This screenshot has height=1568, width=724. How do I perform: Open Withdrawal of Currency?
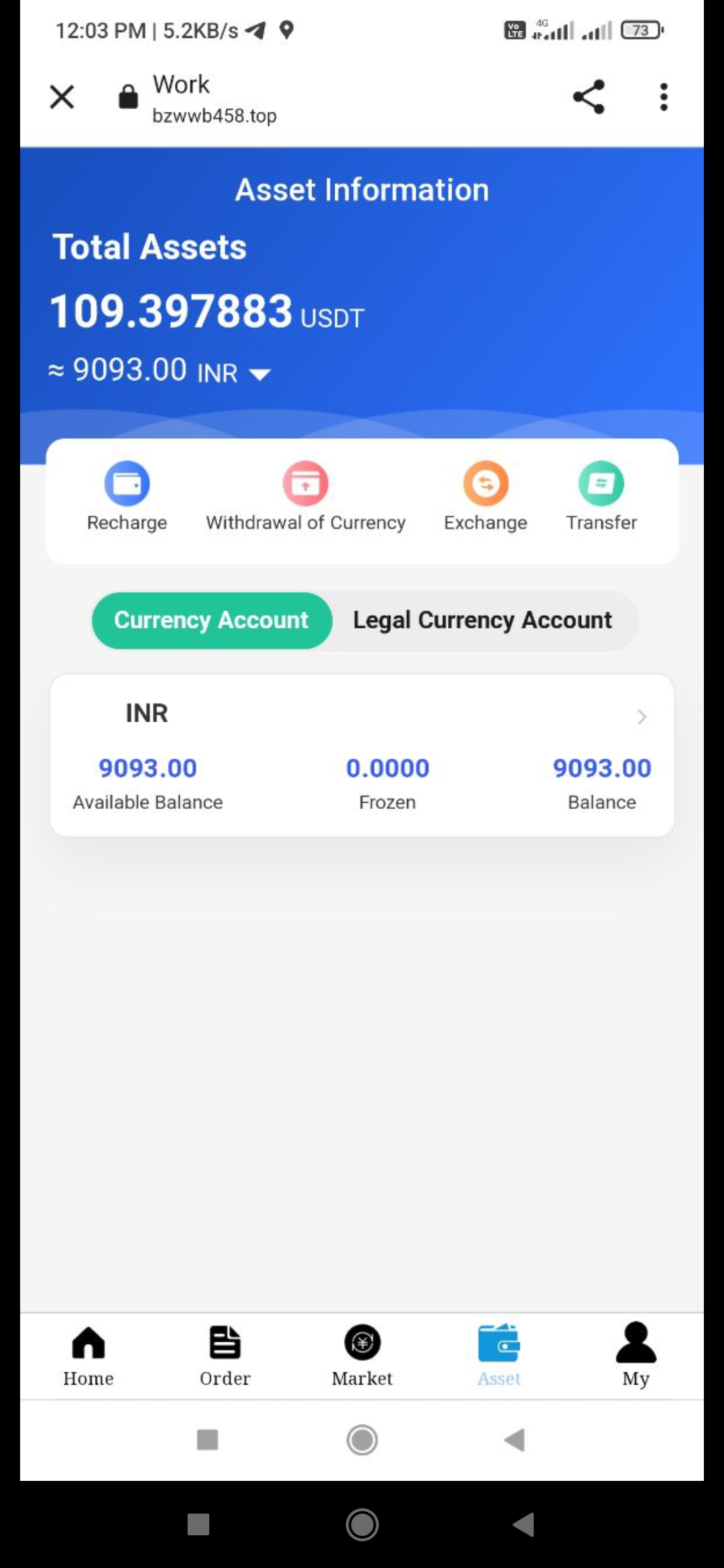(x=306, y=497)
